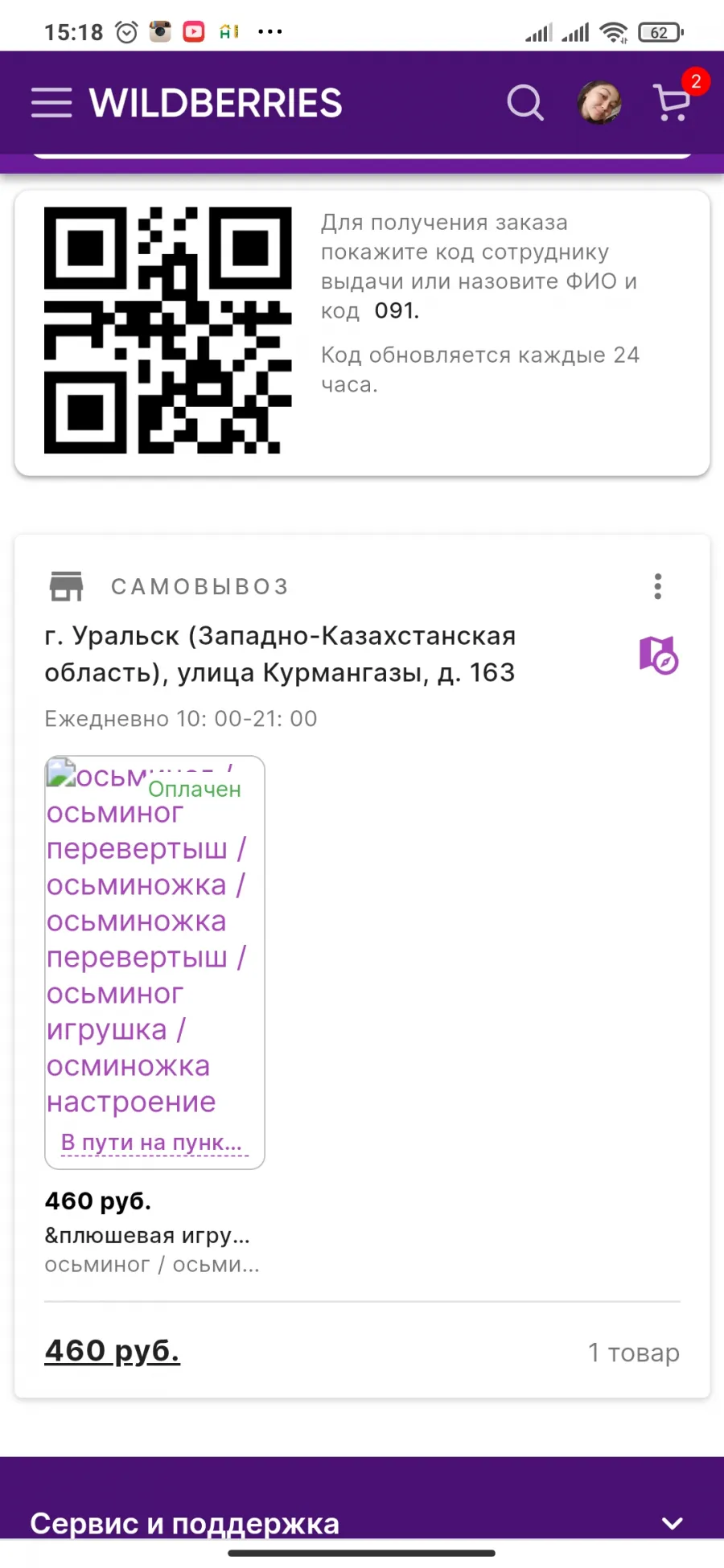Image resolution: width=724 pixels, height=1568 pixels.
Task: Expand the Сервис и поддержка section
Action: 362,1522
